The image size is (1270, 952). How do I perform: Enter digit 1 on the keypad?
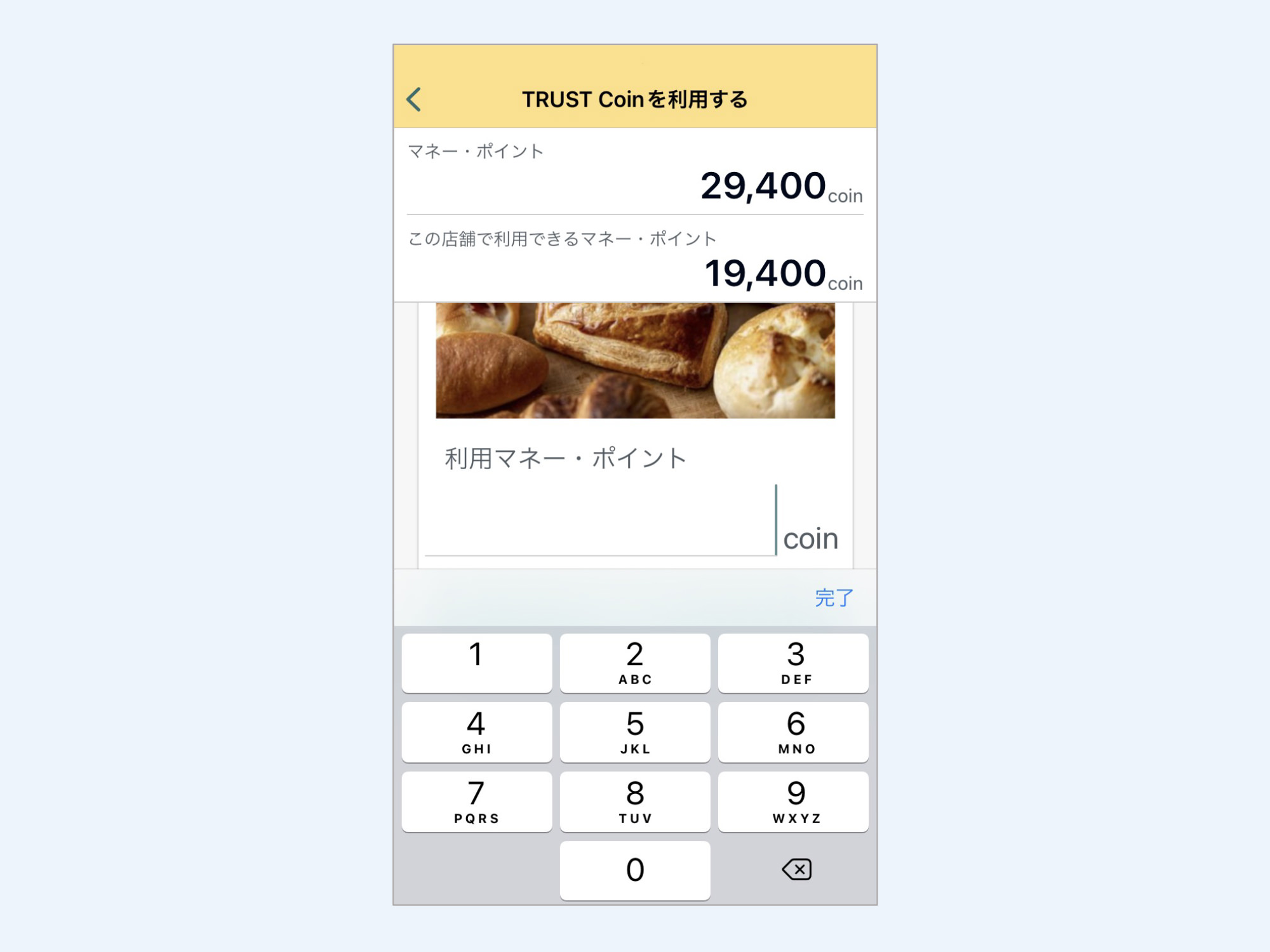476,663
